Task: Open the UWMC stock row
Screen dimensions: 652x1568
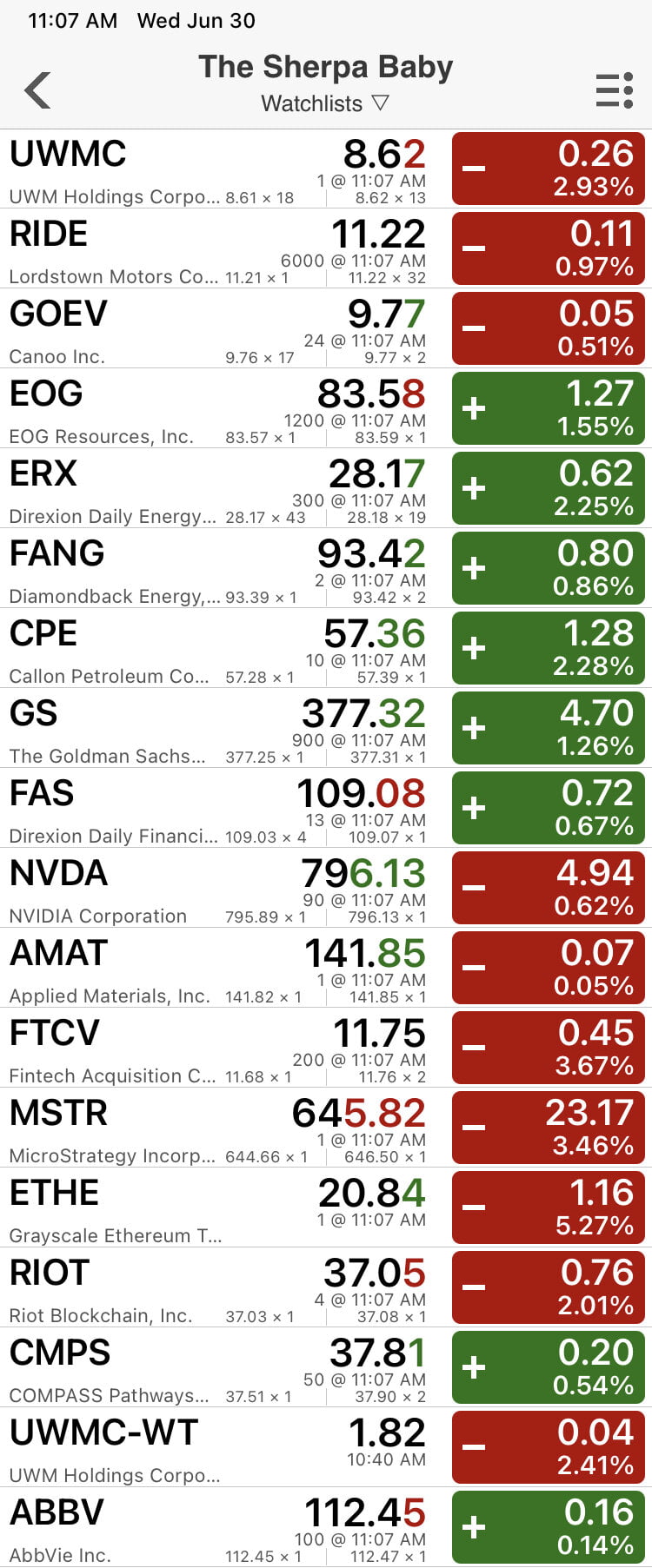Action: (217, 169)
